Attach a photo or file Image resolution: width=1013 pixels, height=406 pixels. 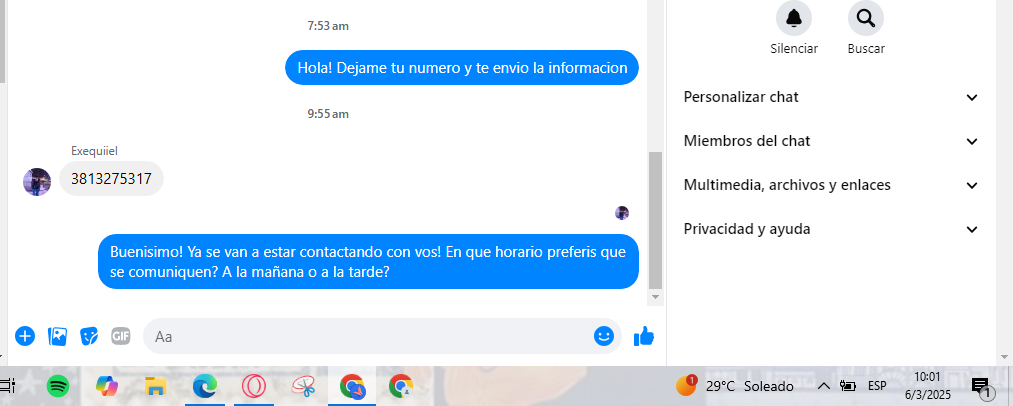[x=57, y=337]
